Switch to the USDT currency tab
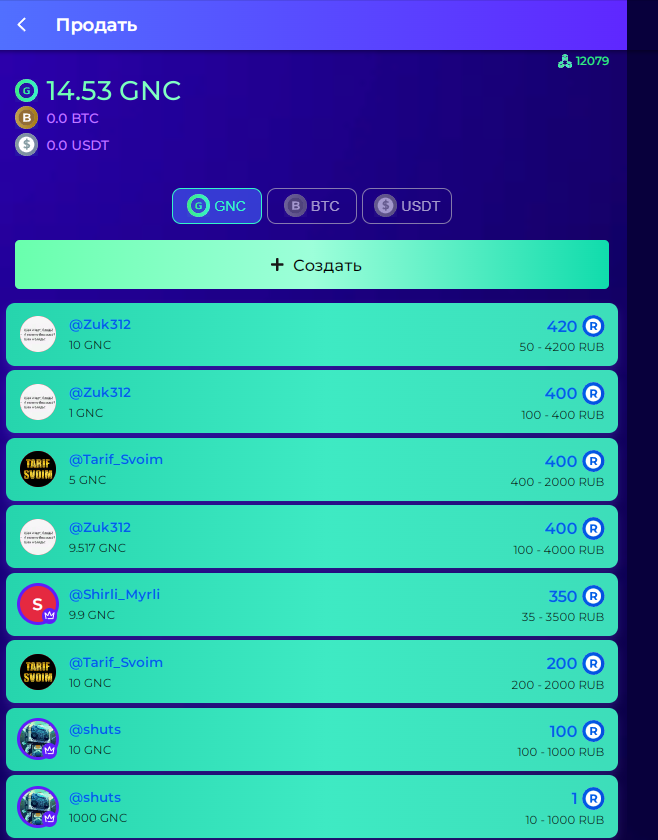 tap(407, 206)
